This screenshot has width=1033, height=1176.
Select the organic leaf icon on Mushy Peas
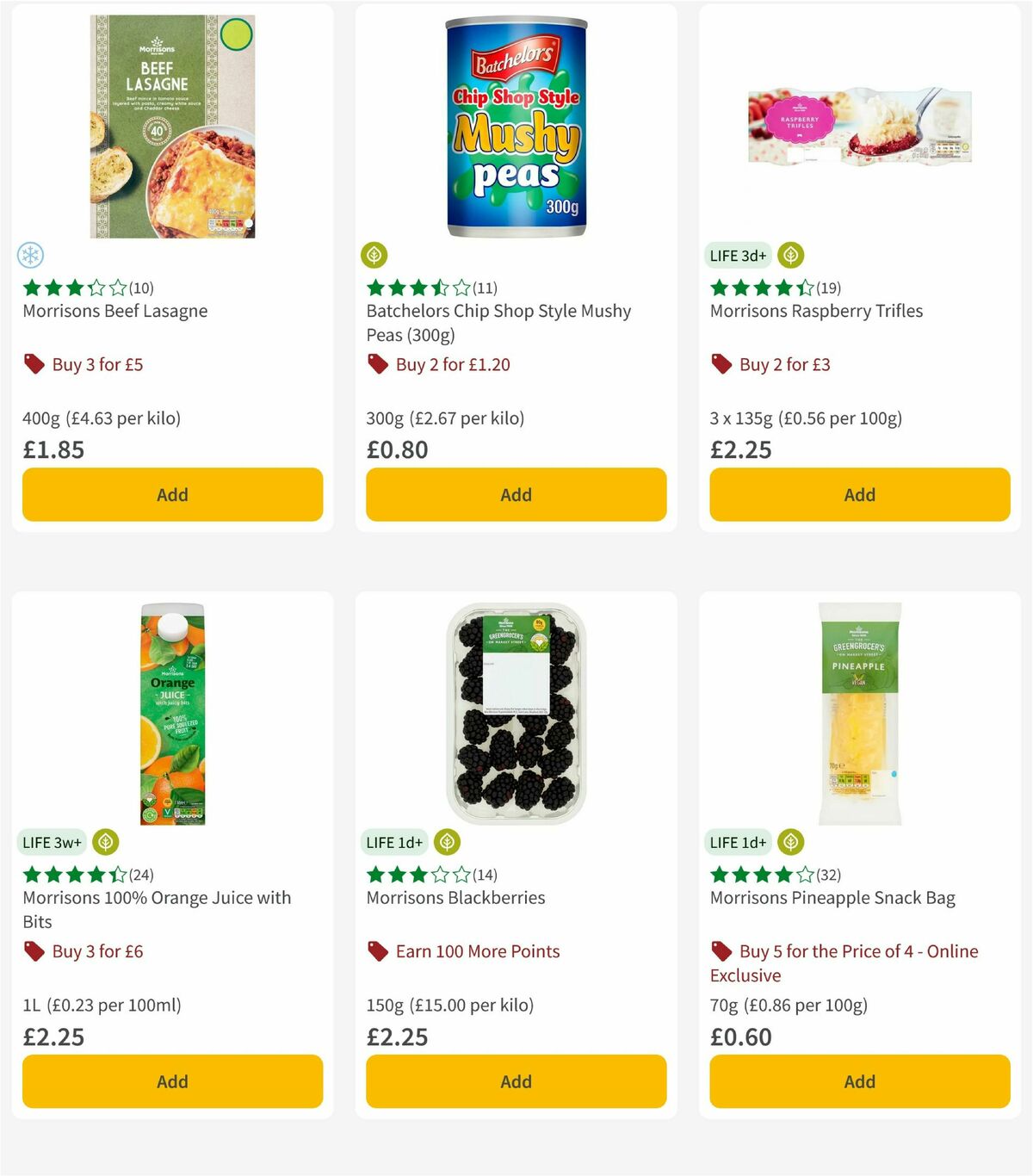pyautogui.click(x=374, y=256)
